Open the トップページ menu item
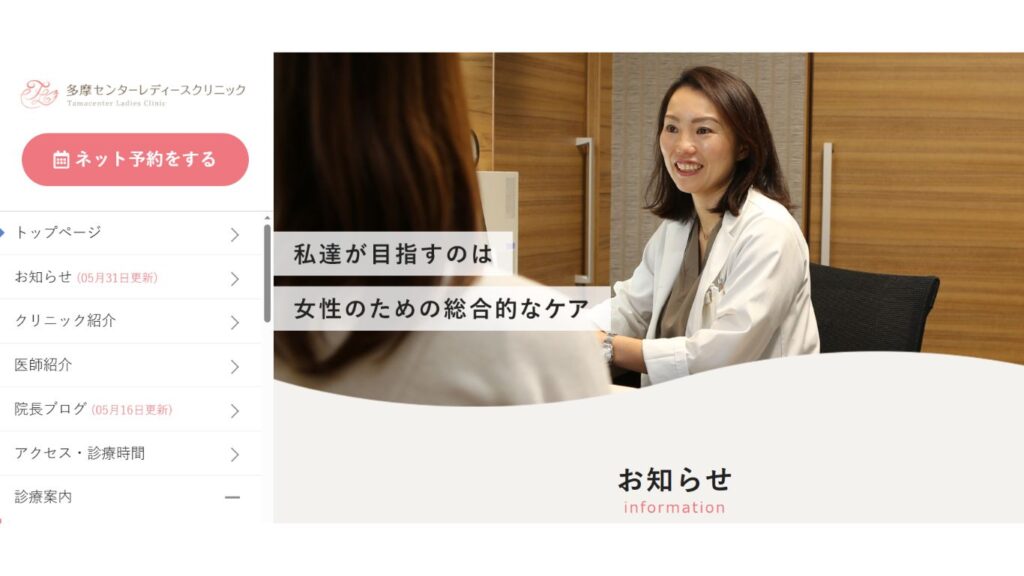Image resolution: width=1024 pixels, height=576 pixels. [x=130, y=233]
